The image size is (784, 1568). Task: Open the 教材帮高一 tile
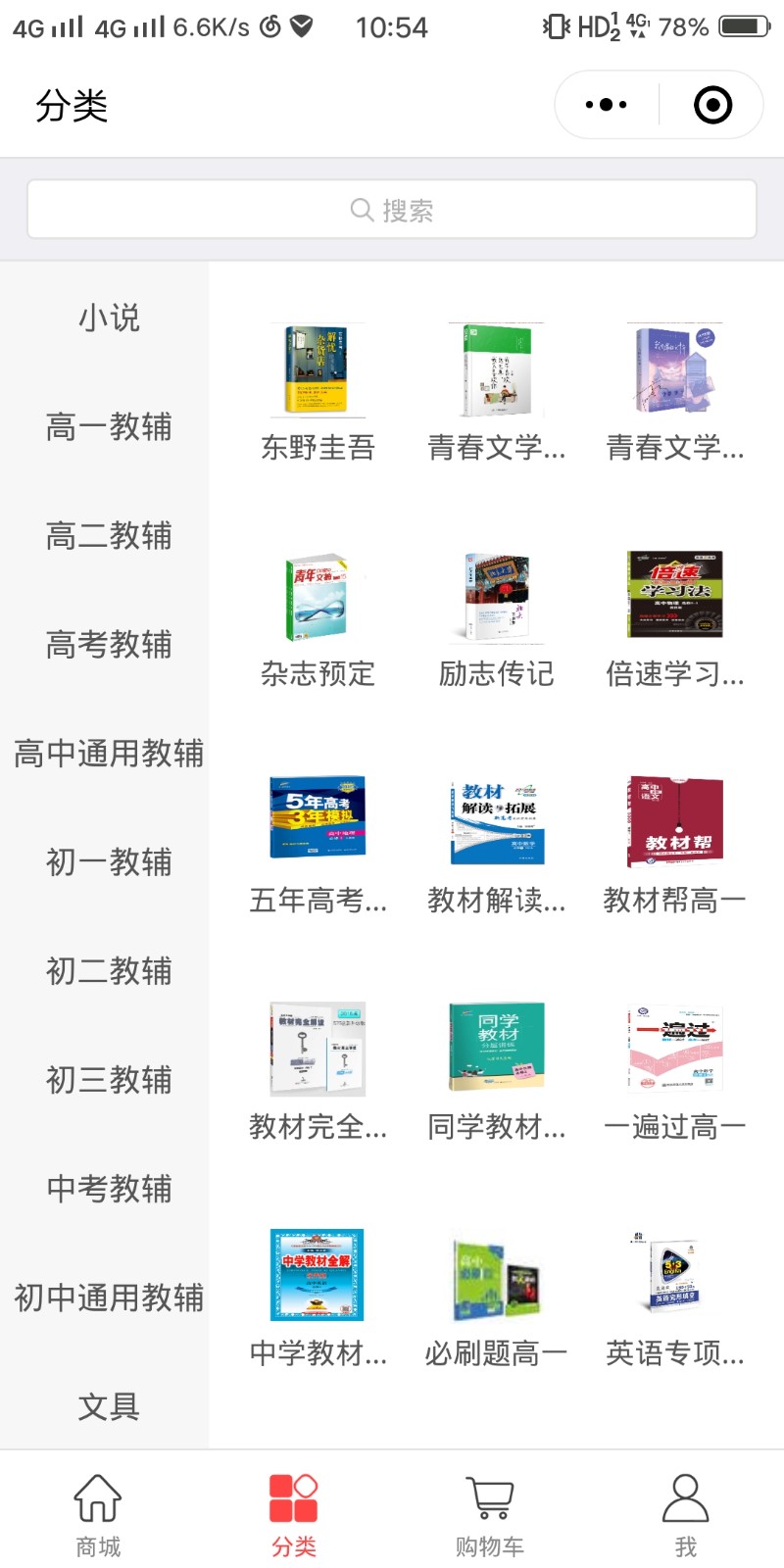[x=675, y=843]
